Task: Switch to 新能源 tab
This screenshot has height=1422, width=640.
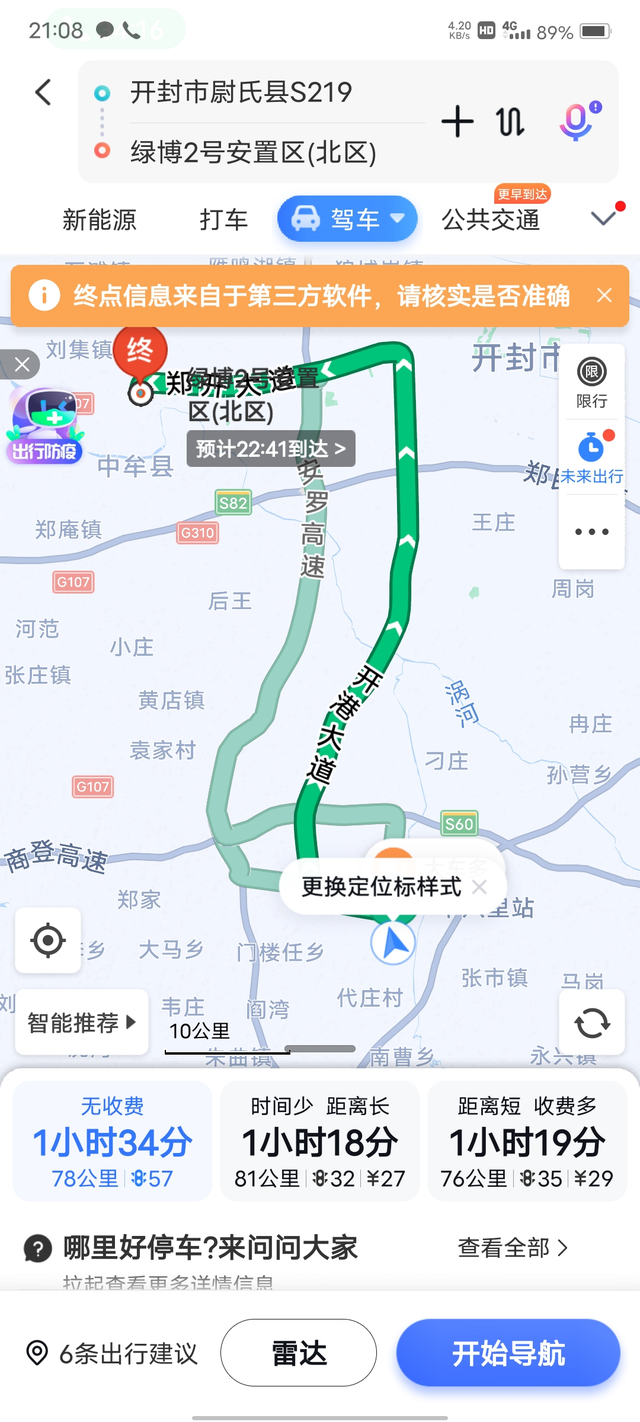Action: [99, 219]
